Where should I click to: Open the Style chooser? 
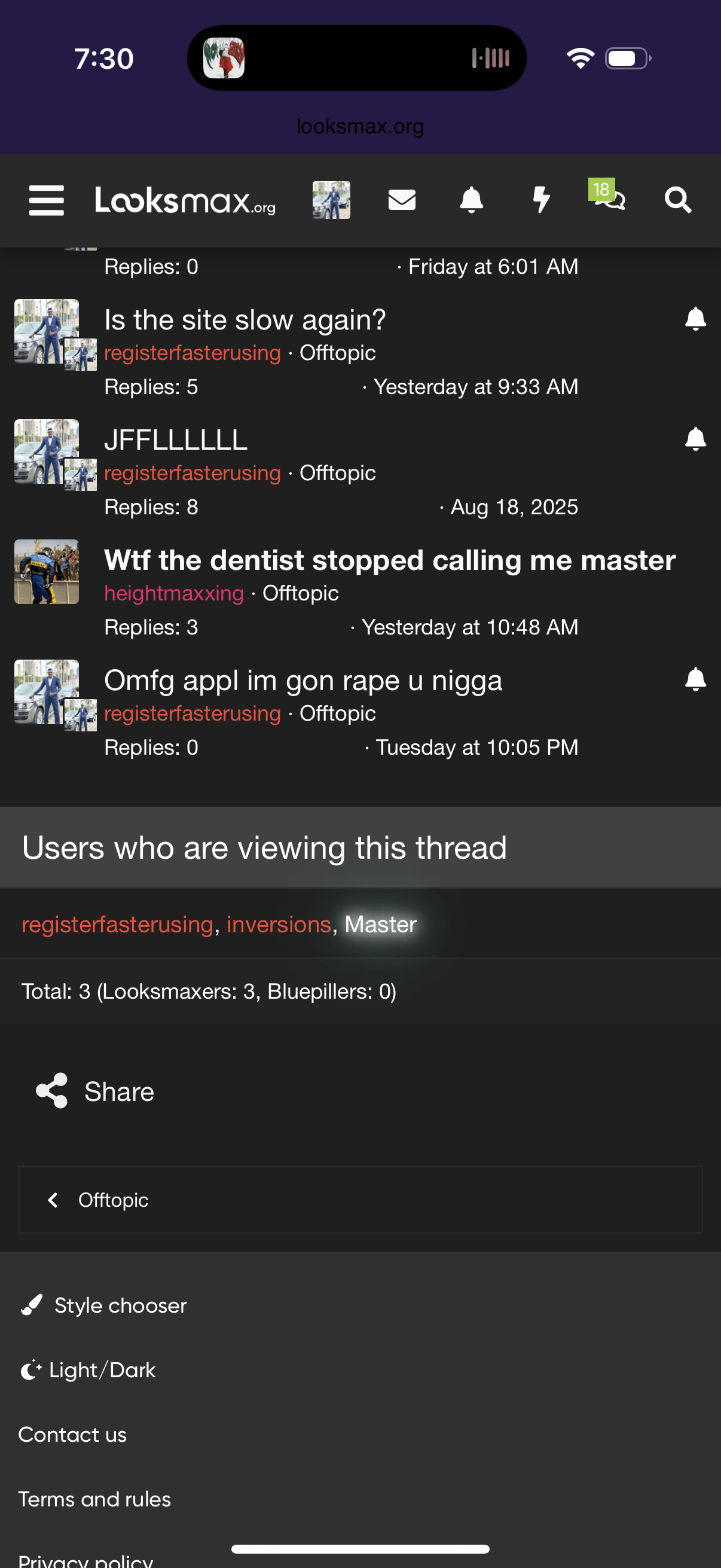click(x=120, y=1305)
